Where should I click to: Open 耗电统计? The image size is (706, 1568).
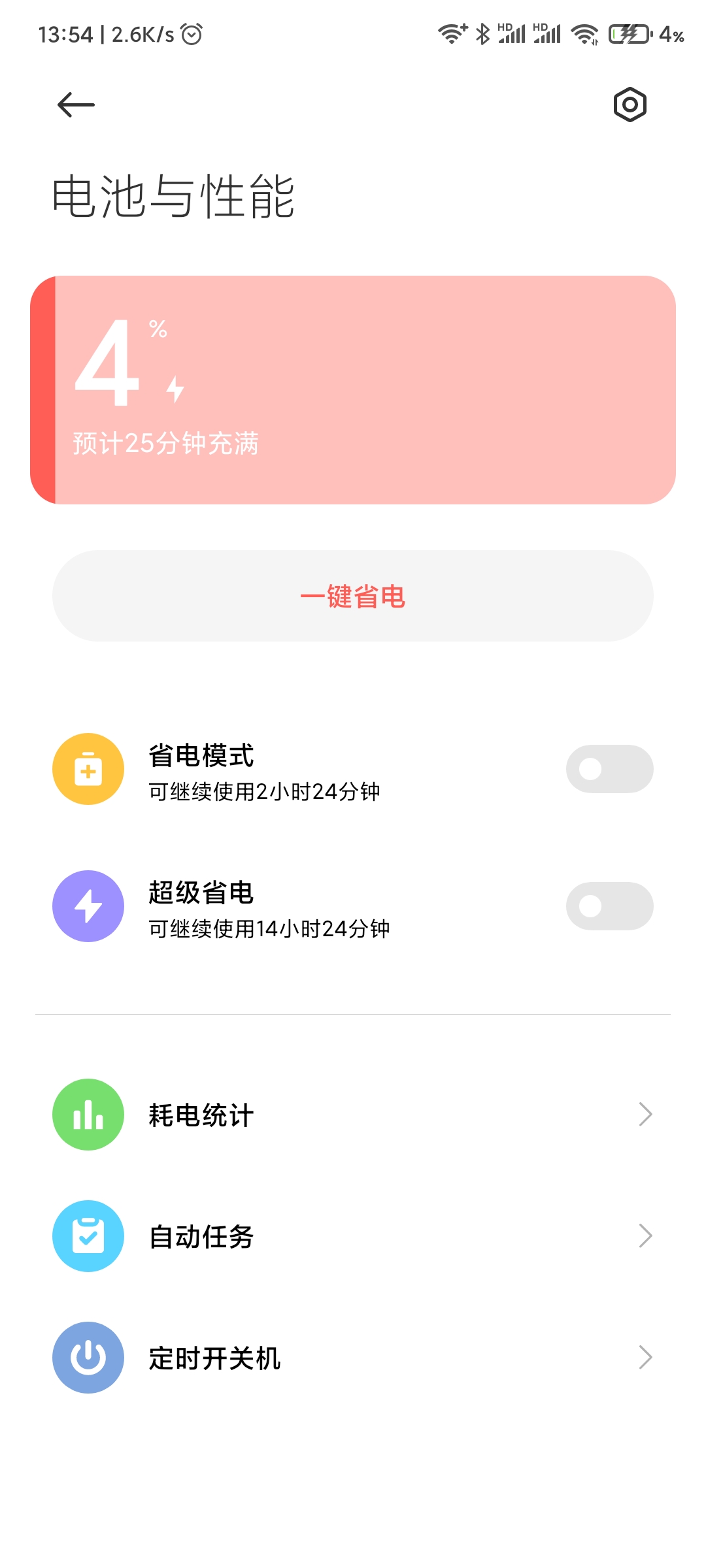(x=353, y=1115)
